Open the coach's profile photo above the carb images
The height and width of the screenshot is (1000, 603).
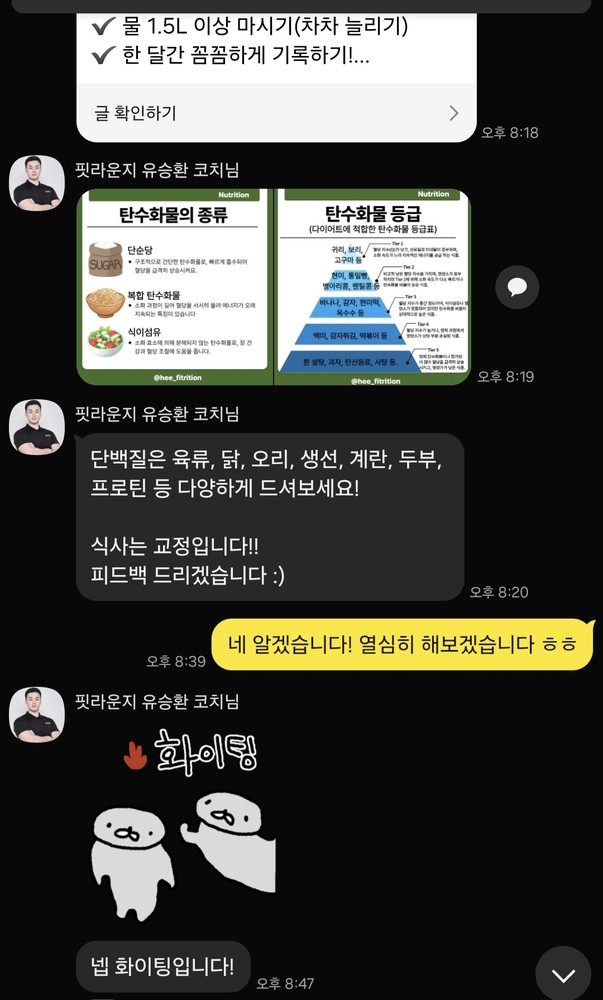[x=37, y=183]
